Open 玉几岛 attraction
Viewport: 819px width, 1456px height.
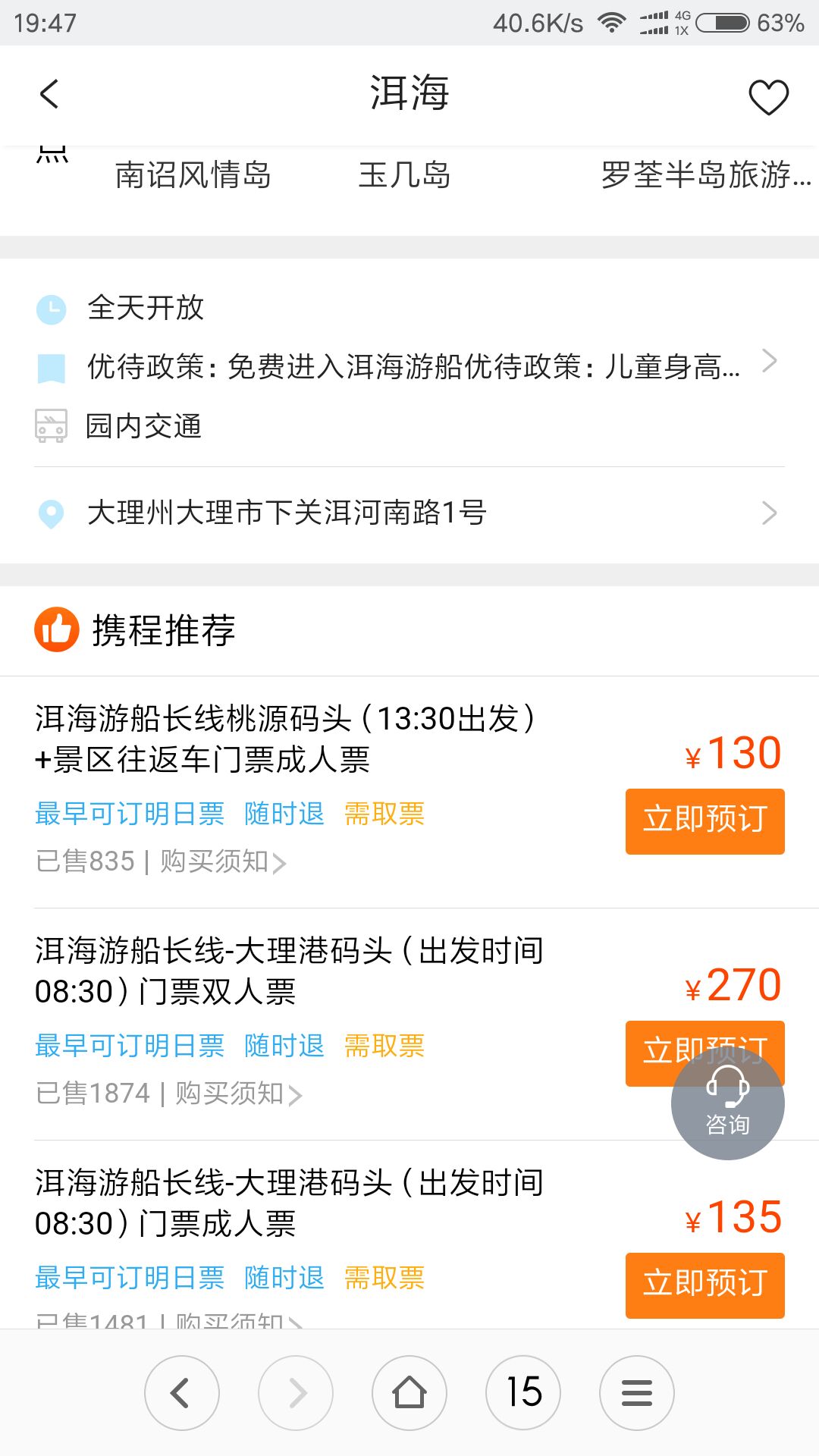(404, 175)
